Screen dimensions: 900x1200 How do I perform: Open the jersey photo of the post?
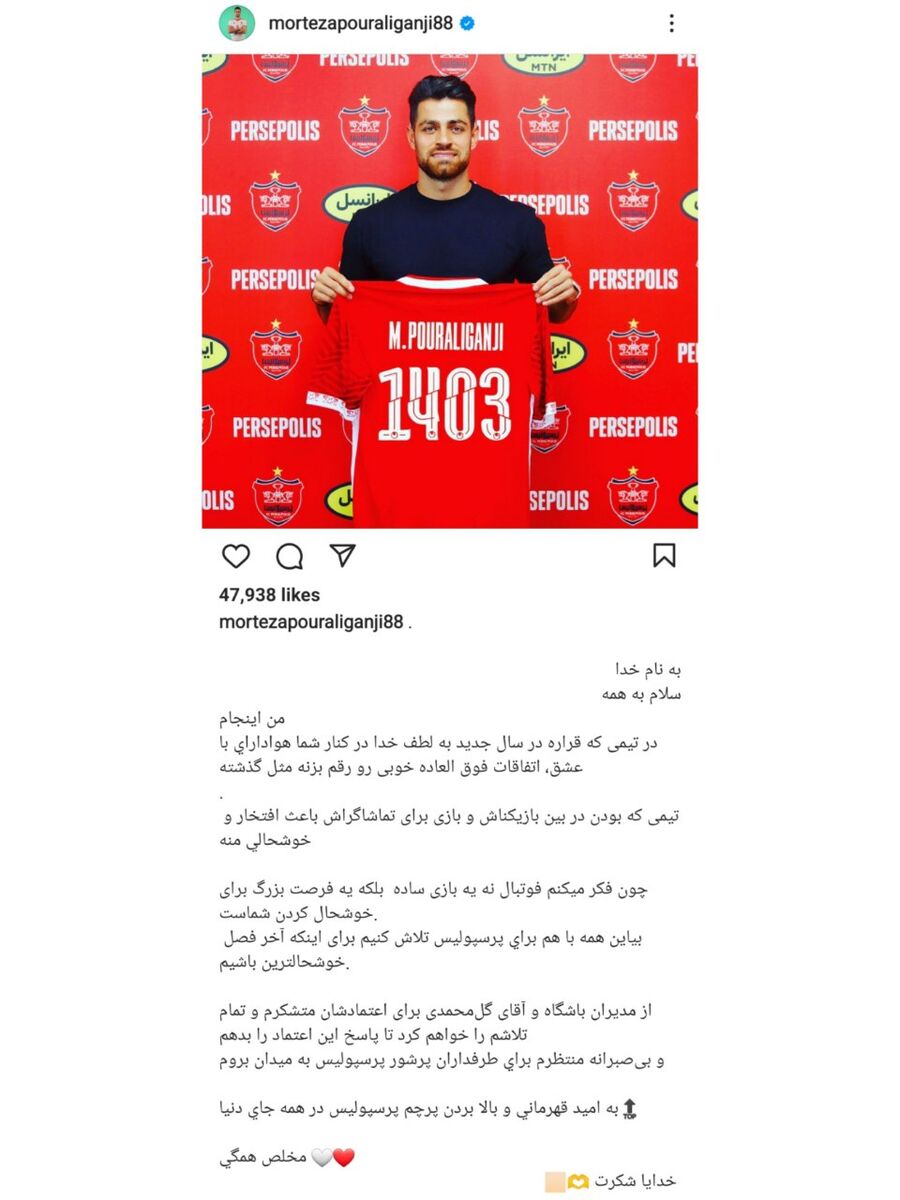point(450,290)
